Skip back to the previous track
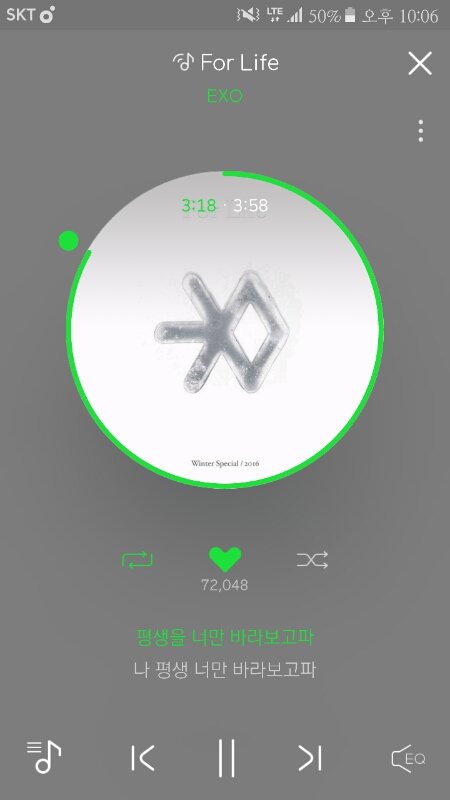The width and height of the screenshot is (450, 800). [142, 758]
